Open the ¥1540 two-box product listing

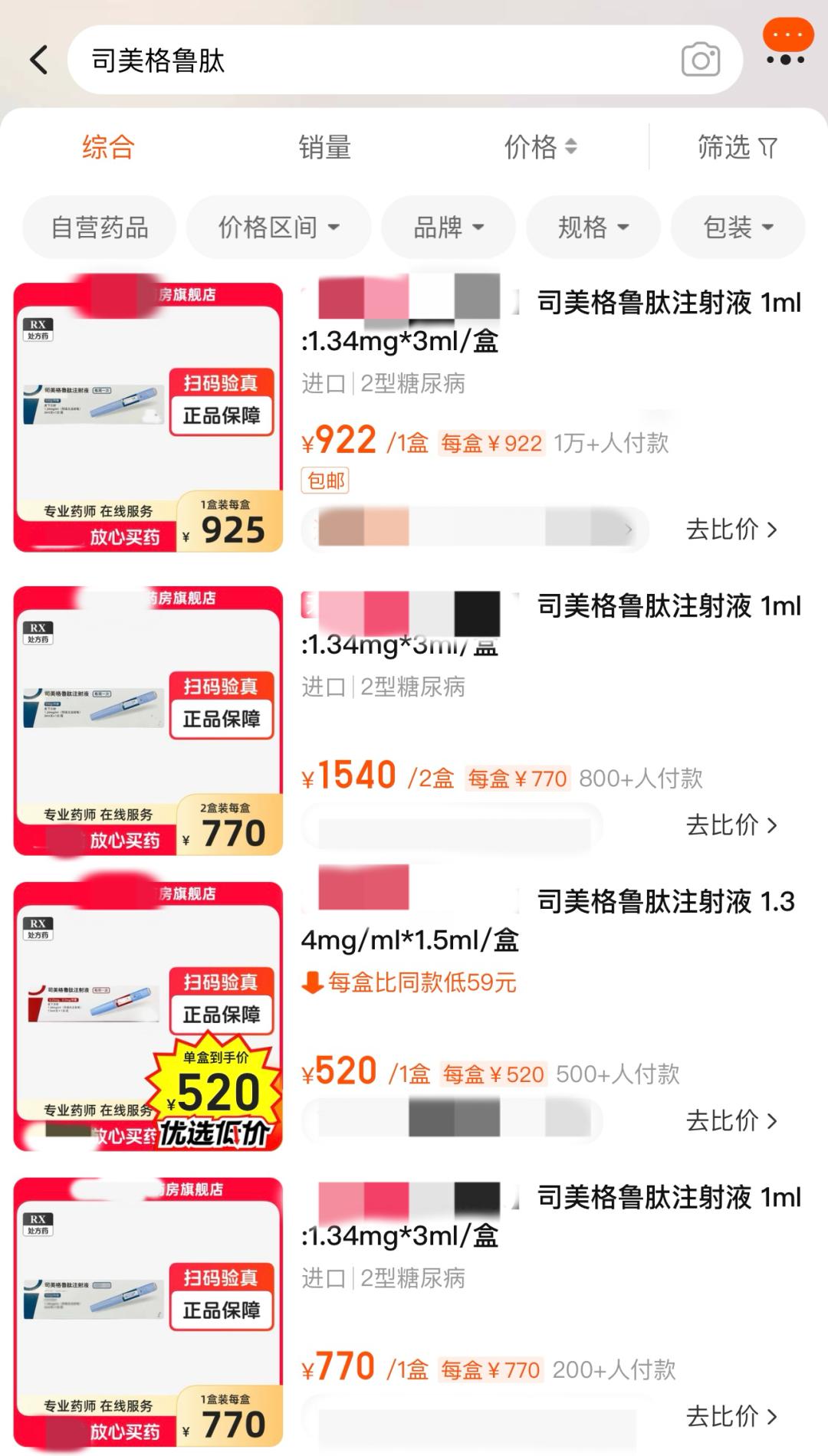pyautogui.click(x=552, y=625)
